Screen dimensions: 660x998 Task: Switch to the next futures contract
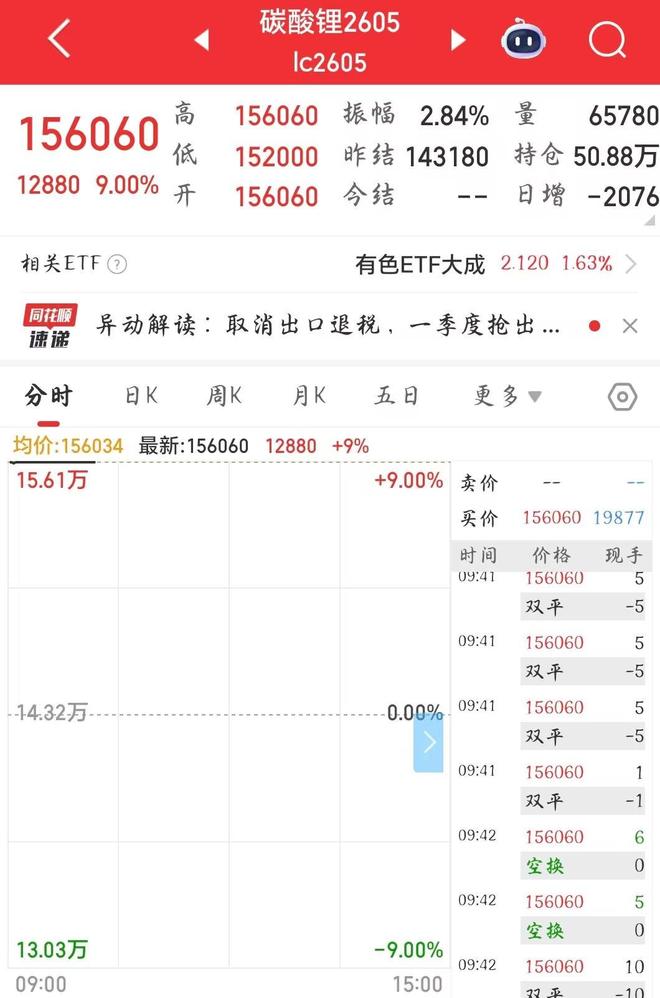pyautogui.click(x=458, y=40)
